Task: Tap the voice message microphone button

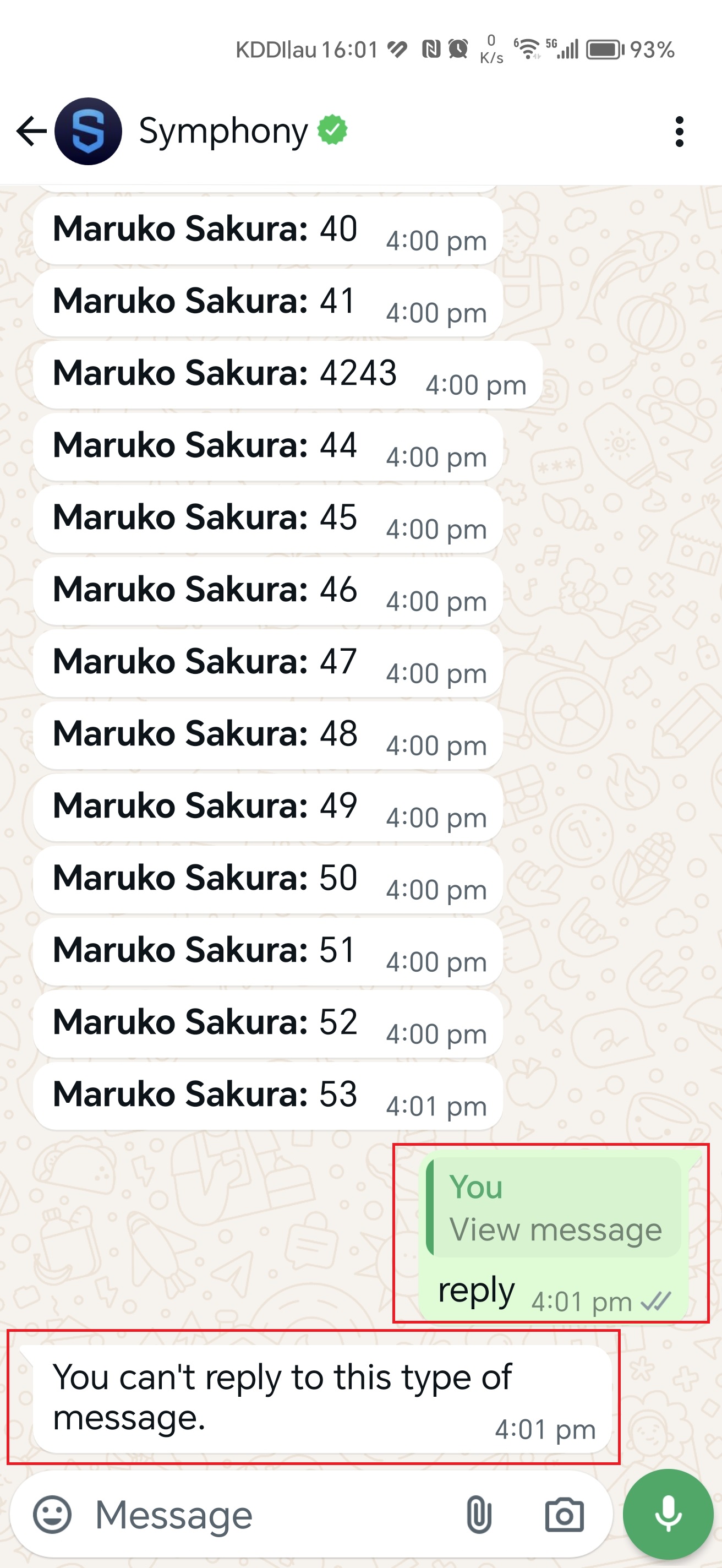Action: pyautogui.click(x=668, y=1514)
